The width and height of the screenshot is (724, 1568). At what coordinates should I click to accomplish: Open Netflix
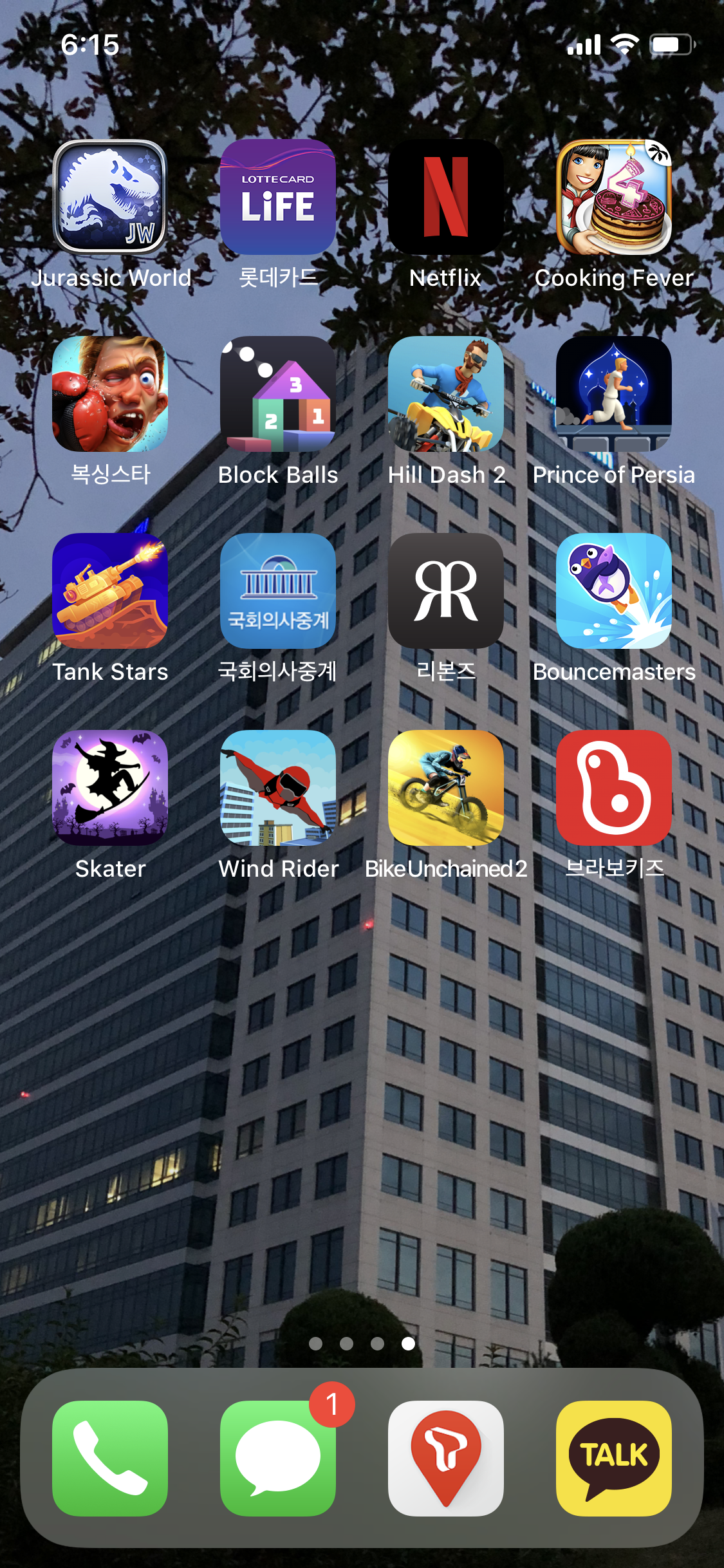click(445, 197)
